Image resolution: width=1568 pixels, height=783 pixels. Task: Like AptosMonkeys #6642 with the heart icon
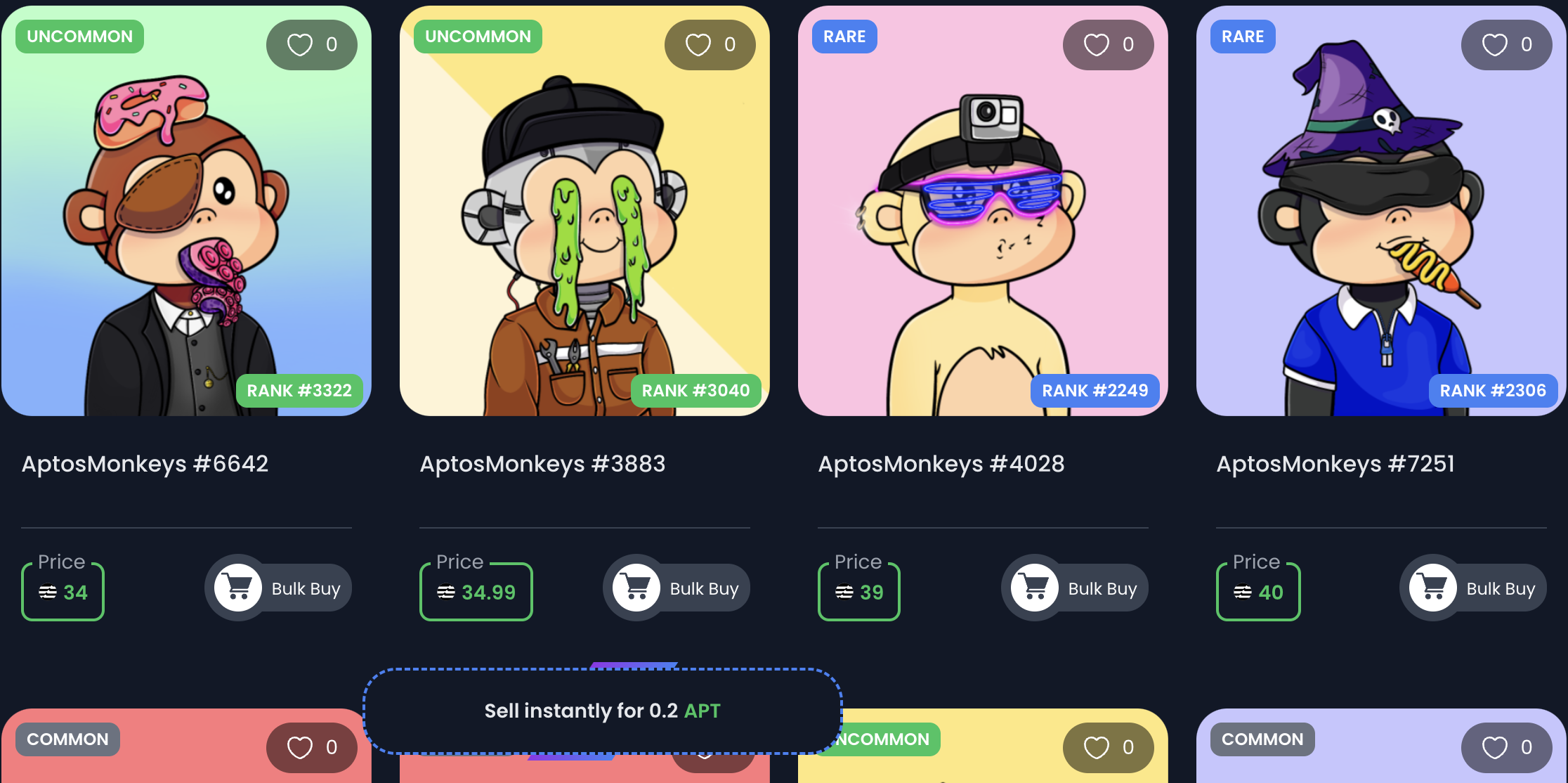click(x=300, y=45)
